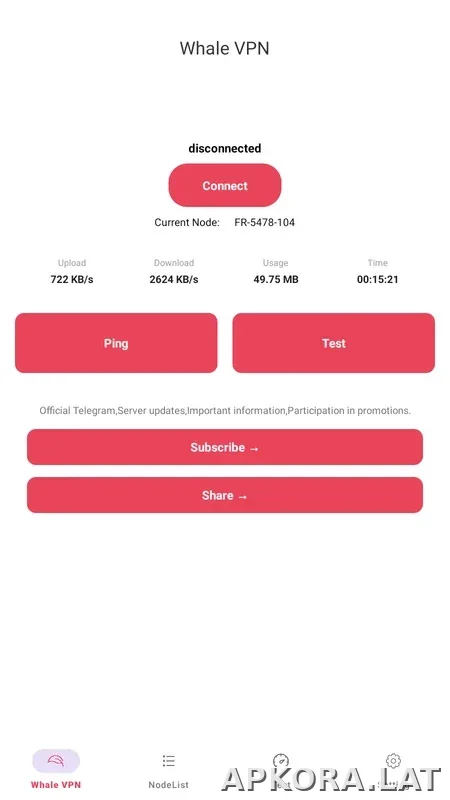Switch to the Whale VPN tab
Viewport: 450px width, 800px height.
[x=56, y=770]
